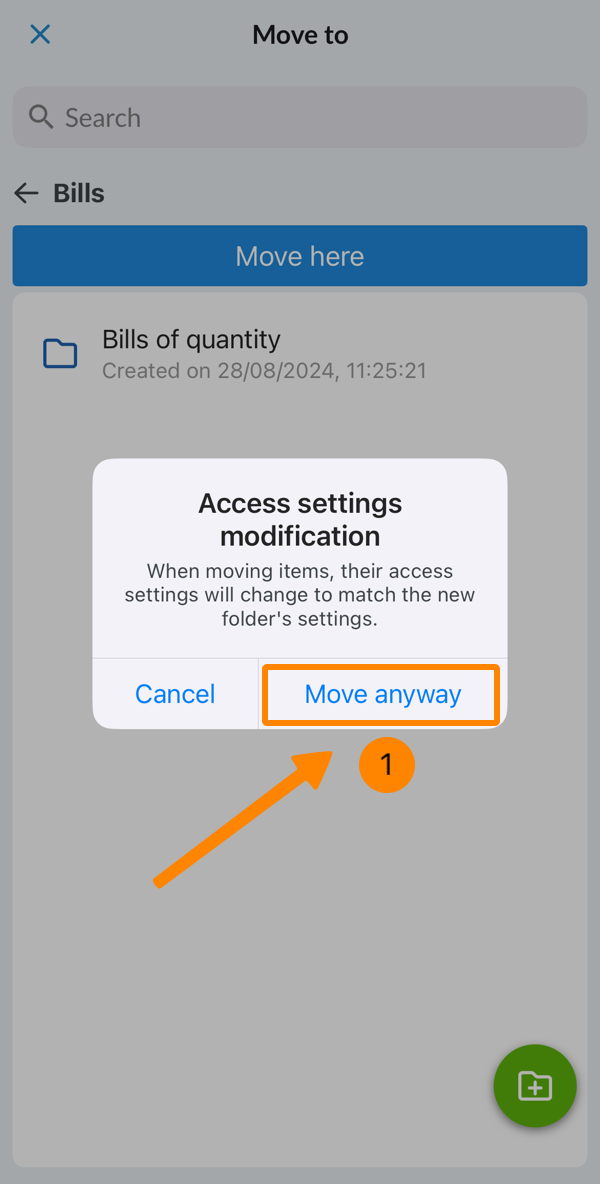Confirm with Move anyway
The width and height of the screenshot is (600, 1184).
(382, 694)
